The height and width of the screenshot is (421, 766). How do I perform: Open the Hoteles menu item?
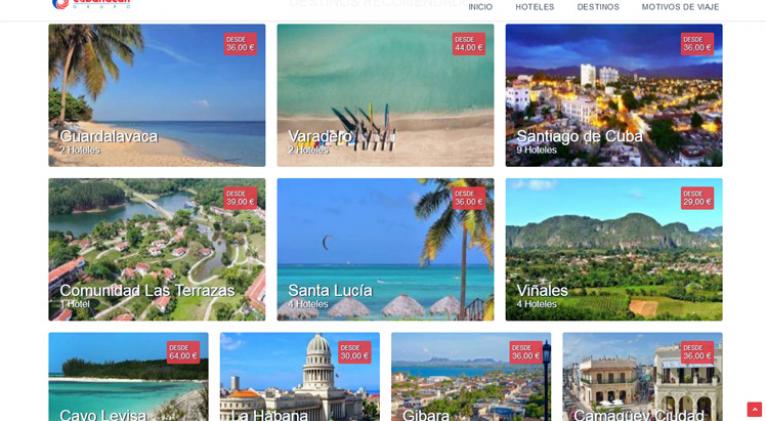click(x=534, y=7)
